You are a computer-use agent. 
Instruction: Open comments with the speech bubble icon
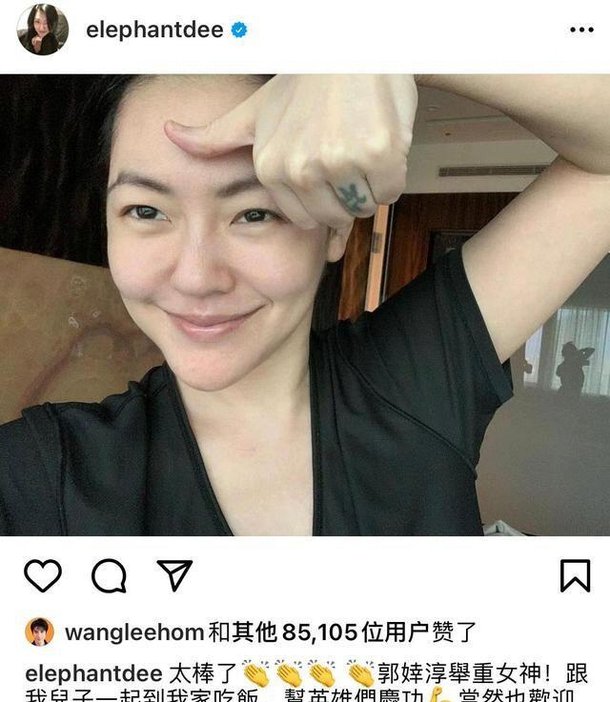point(109,575)
